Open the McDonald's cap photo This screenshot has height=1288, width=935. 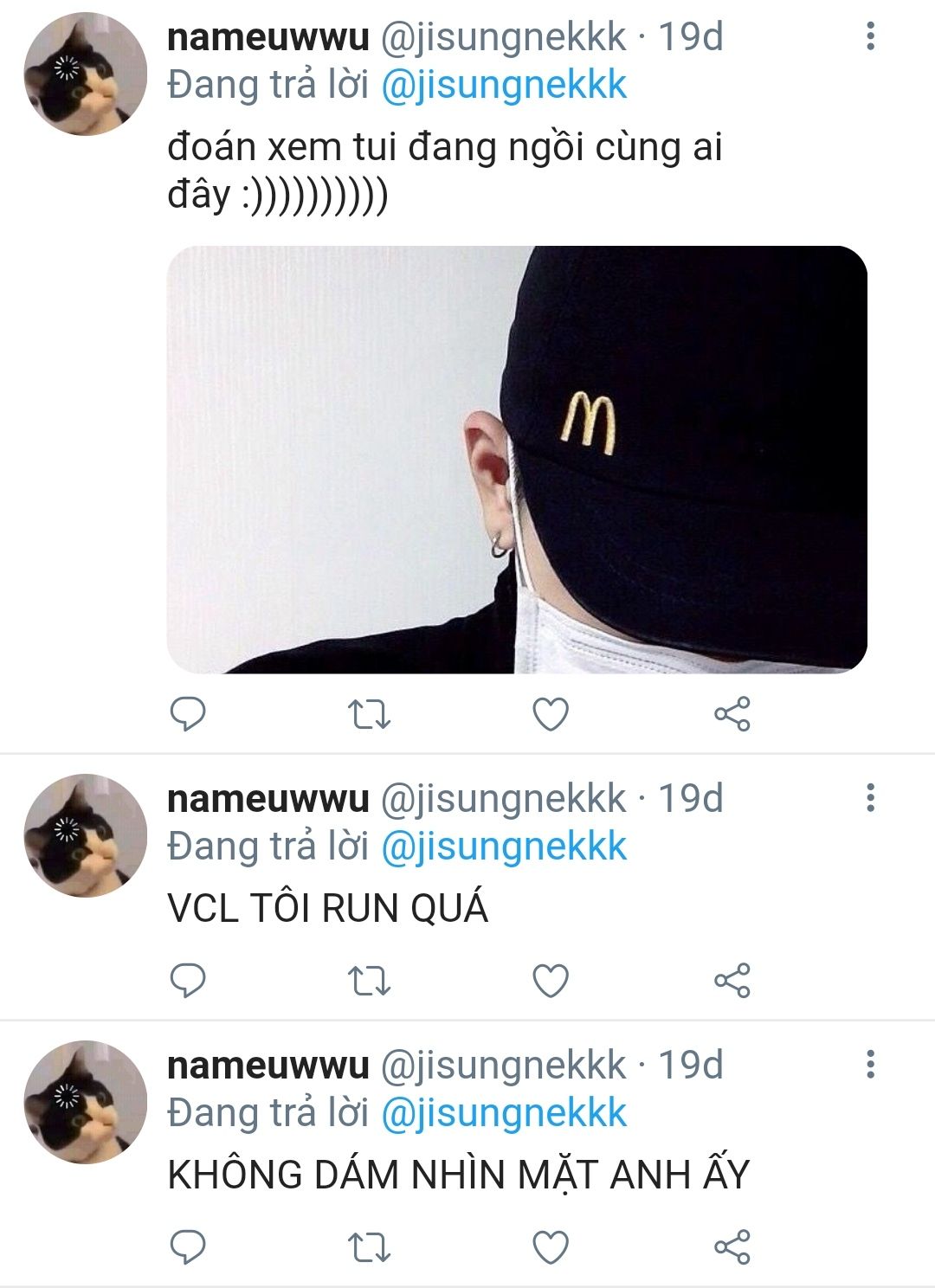pos(517,459)
